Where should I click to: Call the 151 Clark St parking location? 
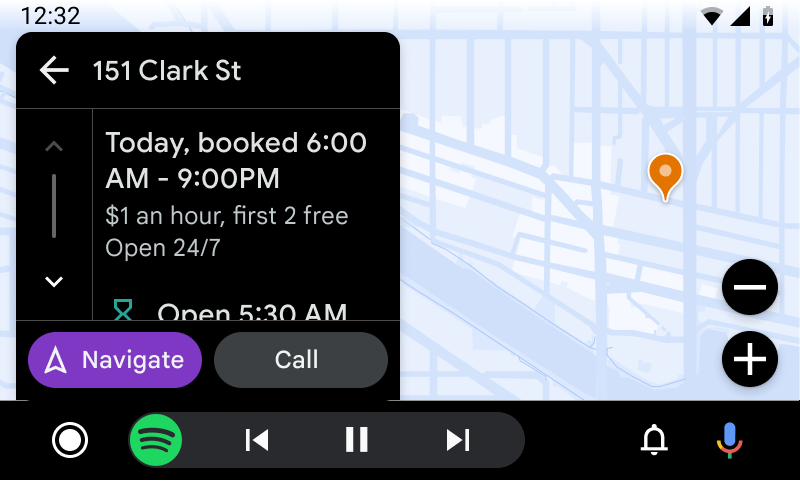point(300,360)
